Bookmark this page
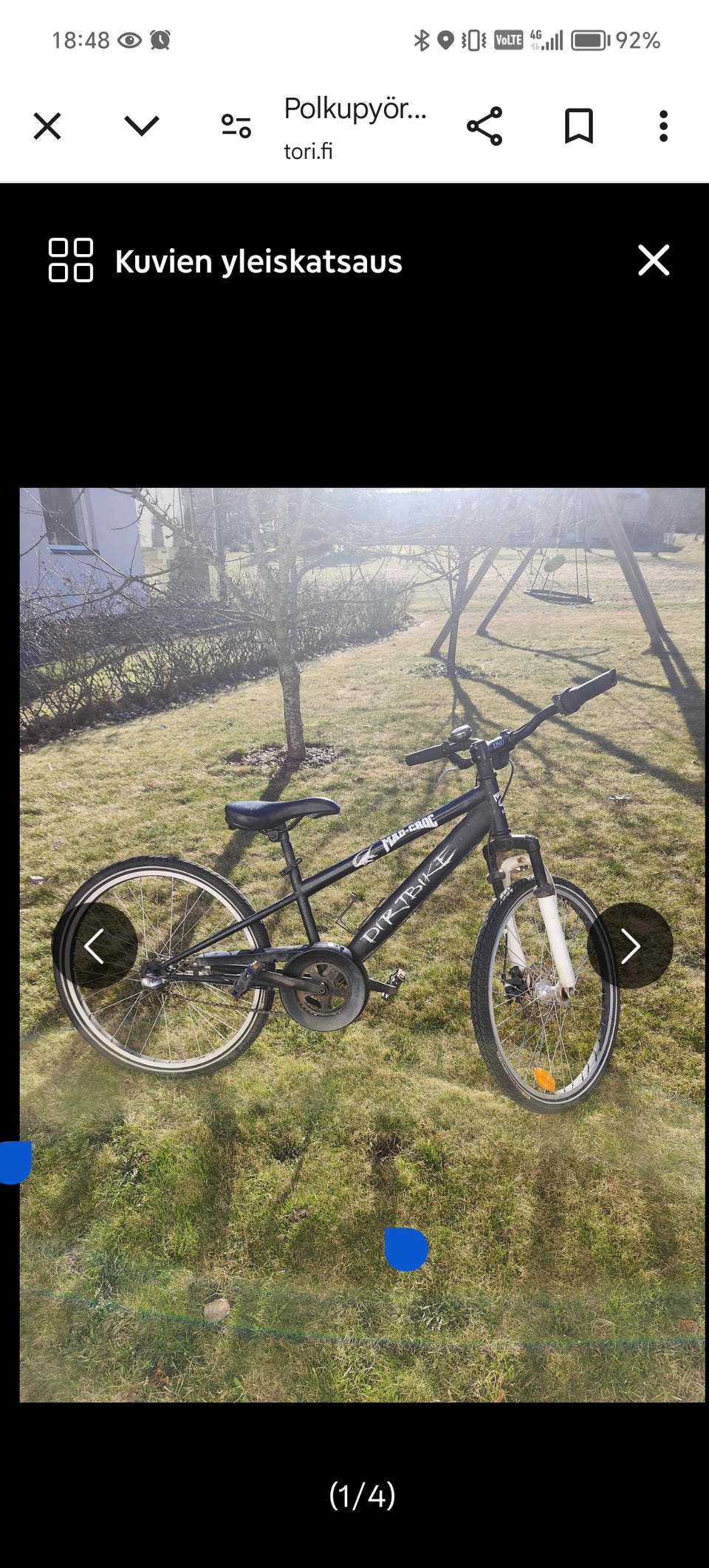This screenshot has height=1568, width=709. click(579, 126)
